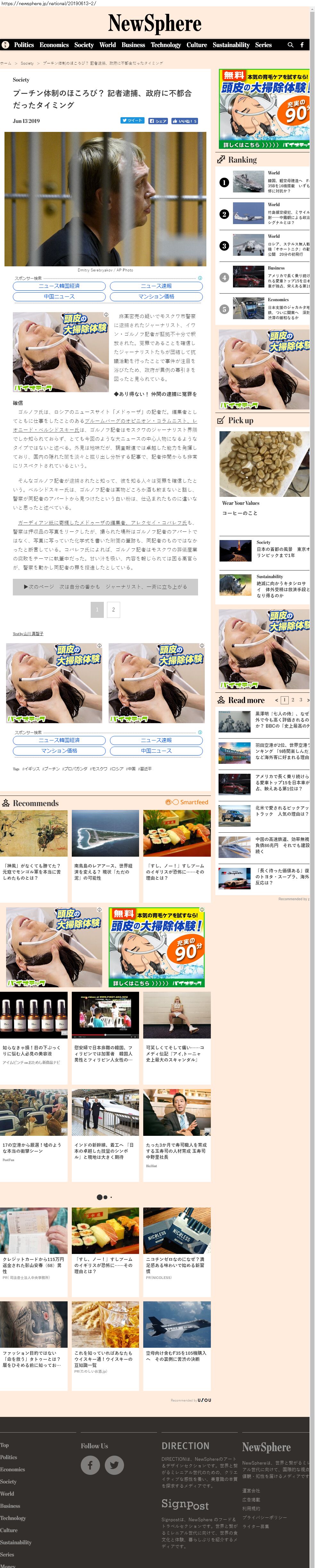Open the #プーチン tag

51,769
